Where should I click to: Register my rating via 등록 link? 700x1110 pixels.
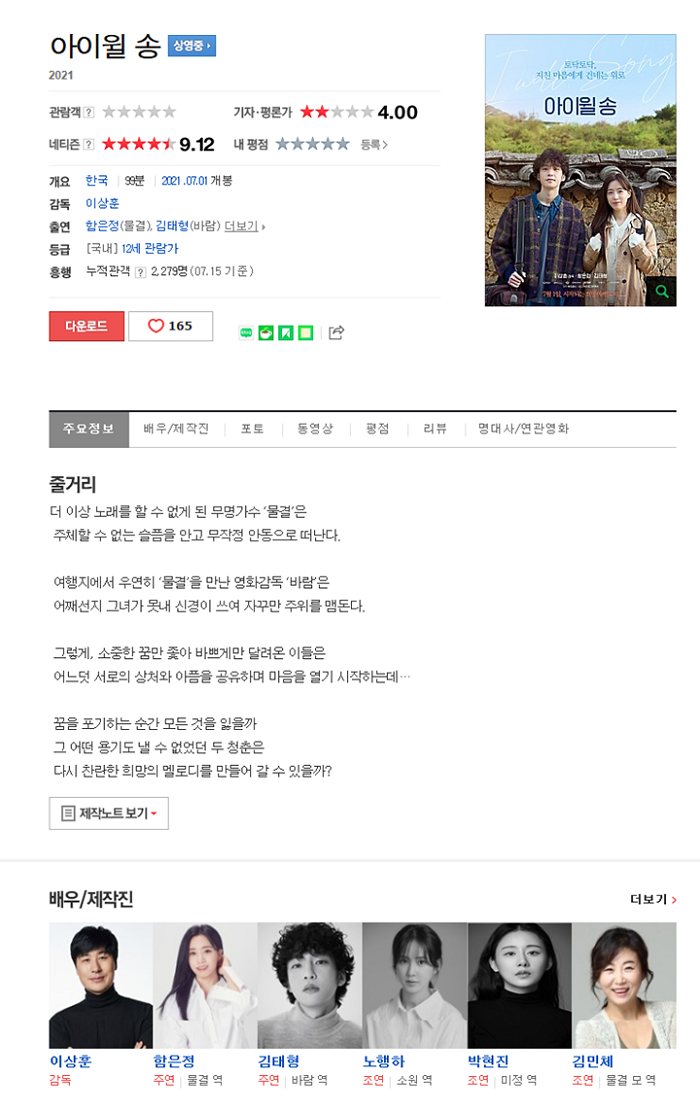pos(374,145)
